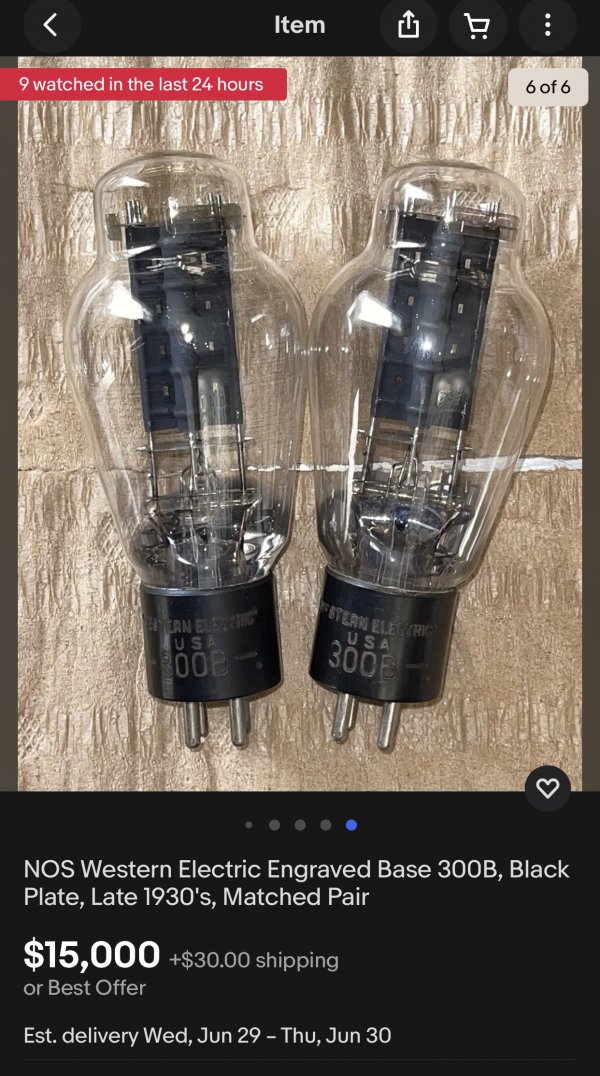Go back using the top-left arrow

(x=51, y=25)
